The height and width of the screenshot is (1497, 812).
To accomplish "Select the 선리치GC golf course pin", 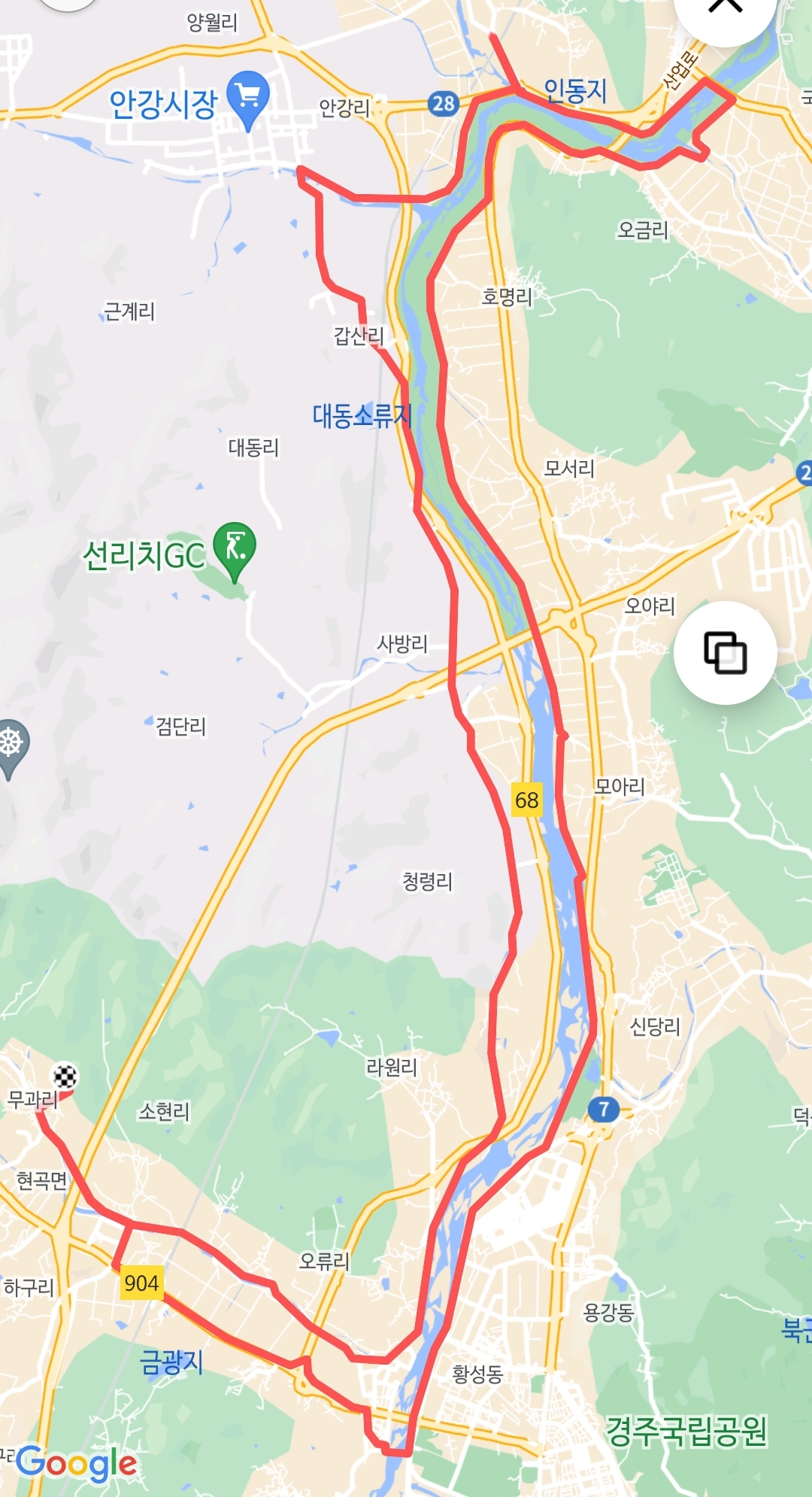I will click(x=235, y=548).
